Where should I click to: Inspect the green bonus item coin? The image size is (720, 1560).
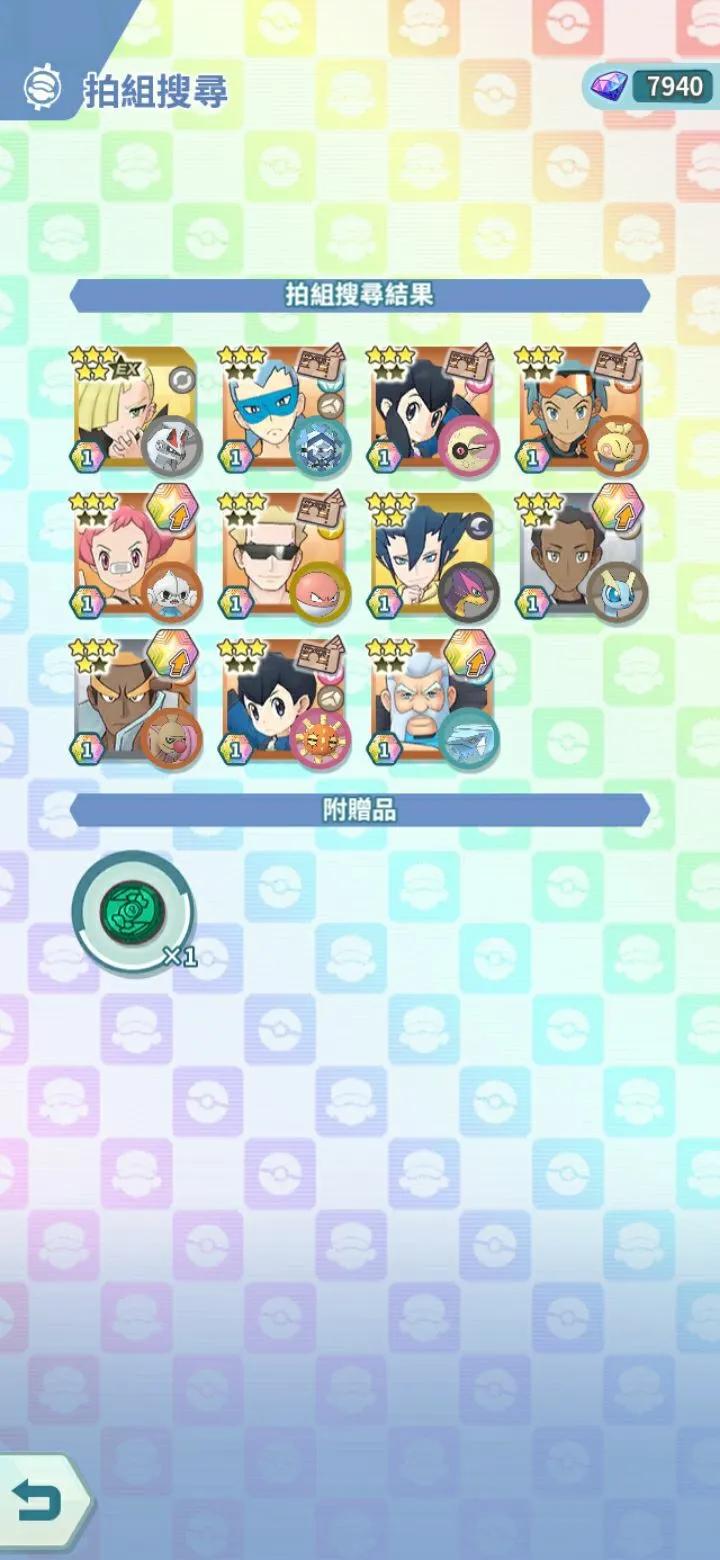pos(131,911)
